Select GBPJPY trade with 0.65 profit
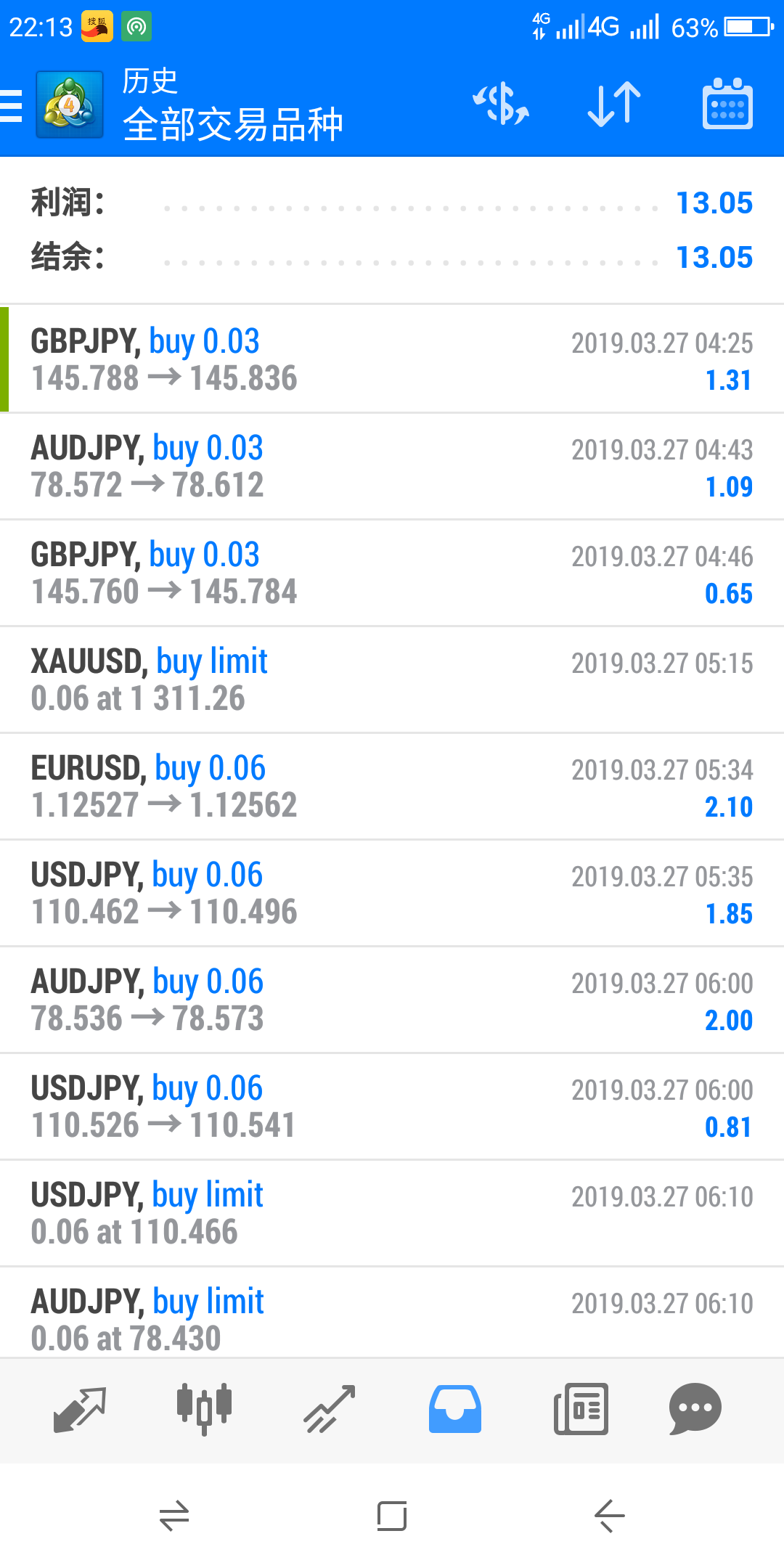Viewport: 784px width, 1568px height. coord(392,573)
